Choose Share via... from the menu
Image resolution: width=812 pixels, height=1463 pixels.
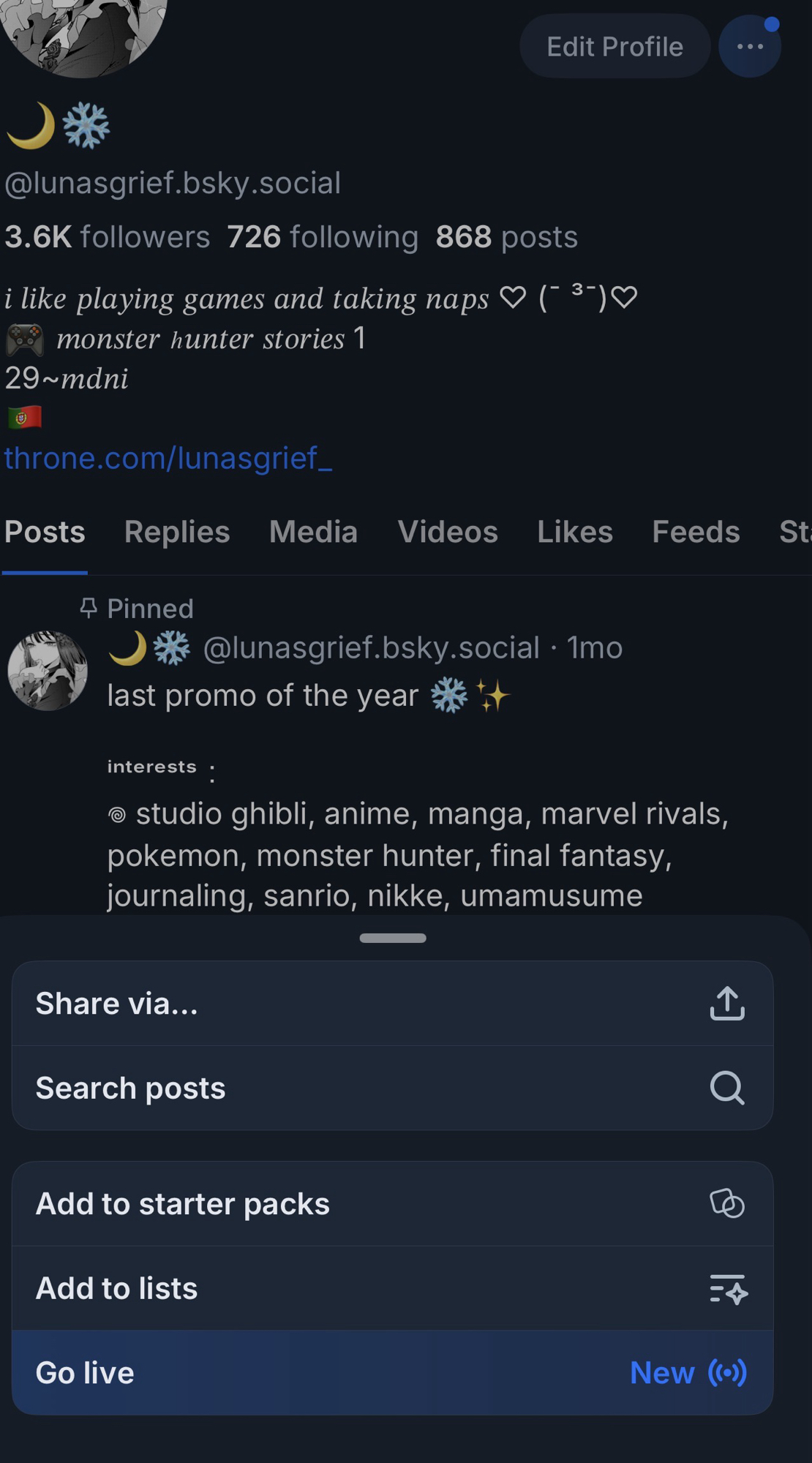(392, 1004)
